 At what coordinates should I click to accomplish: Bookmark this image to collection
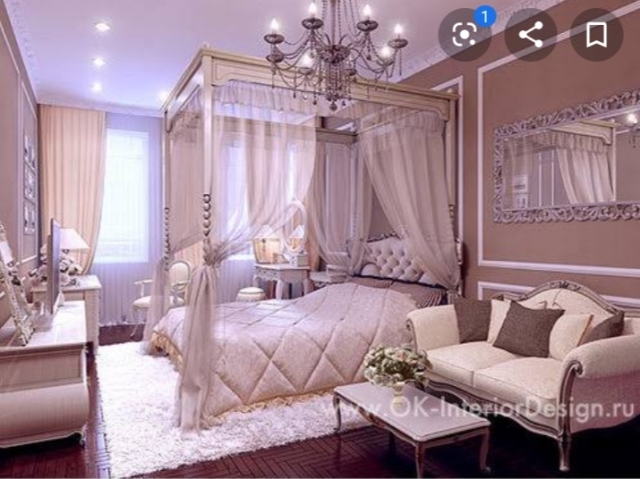[x=596, y=35]
